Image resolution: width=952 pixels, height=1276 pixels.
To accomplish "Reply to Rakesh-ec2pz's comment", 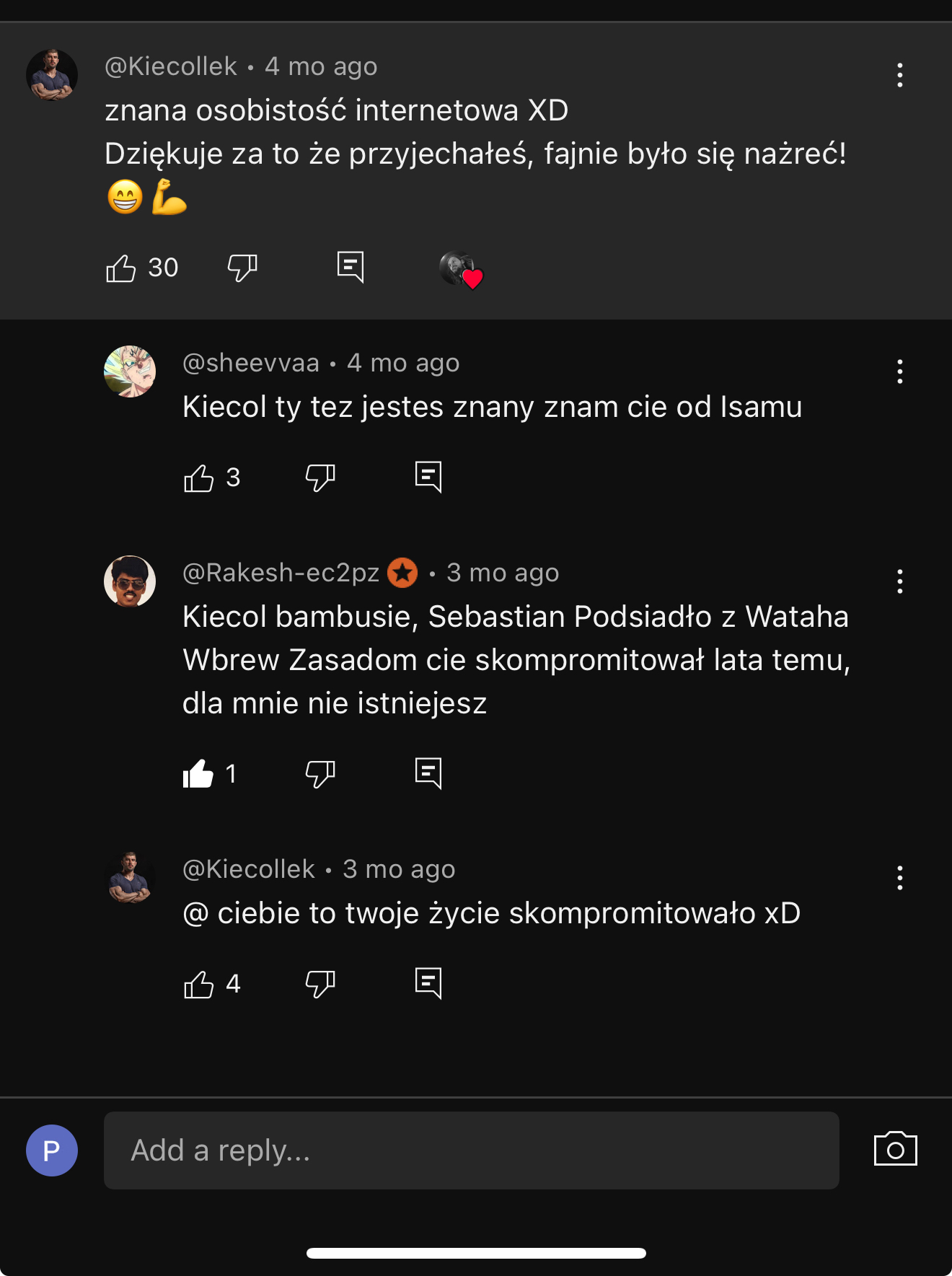I will coord(428,774).
